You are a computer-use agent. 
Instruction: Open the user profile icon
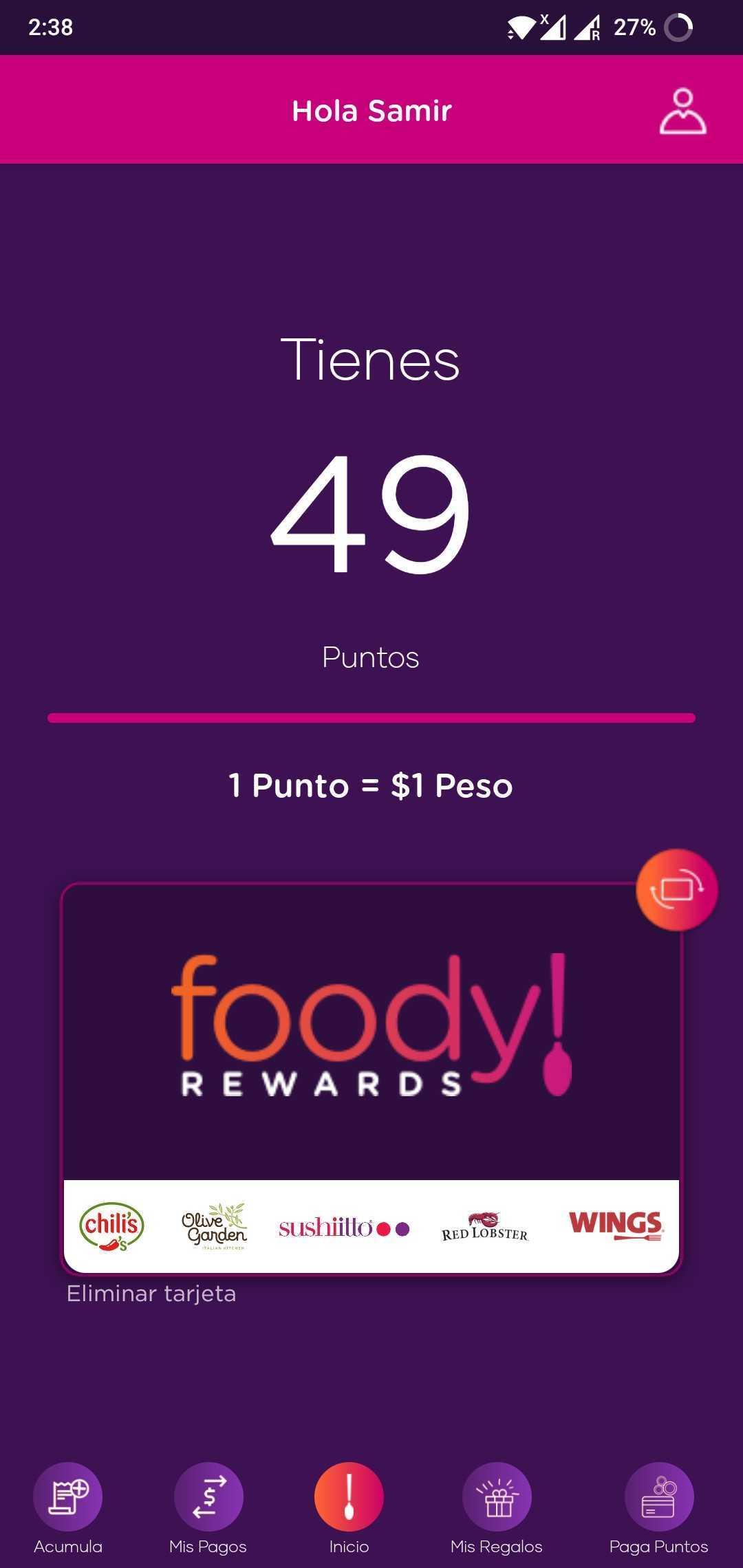[x=682, y=111]
